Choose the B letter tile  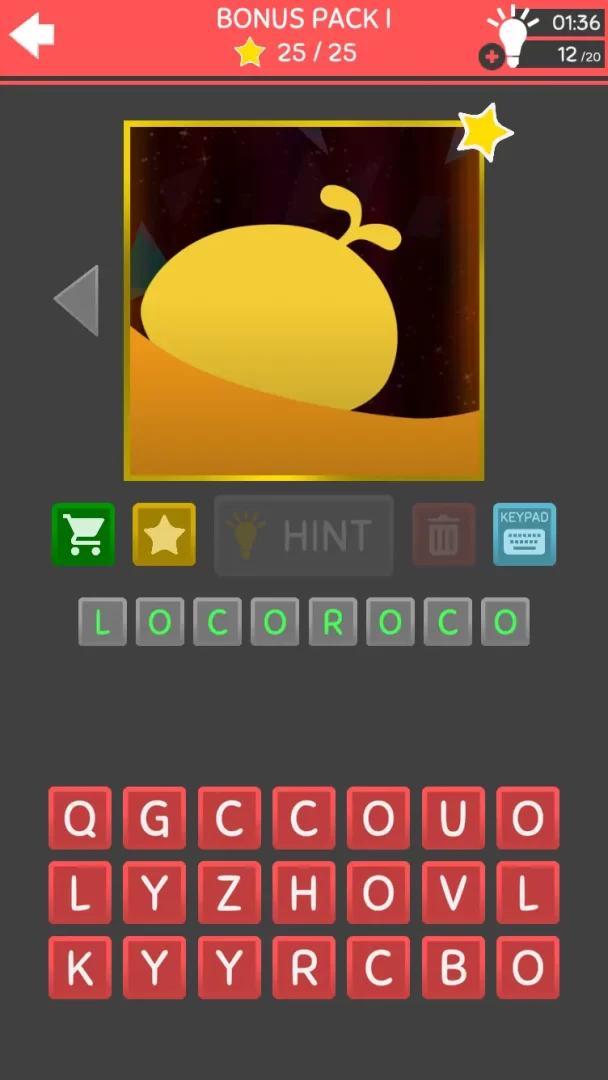pyautogui.click(x=453, y=967)
